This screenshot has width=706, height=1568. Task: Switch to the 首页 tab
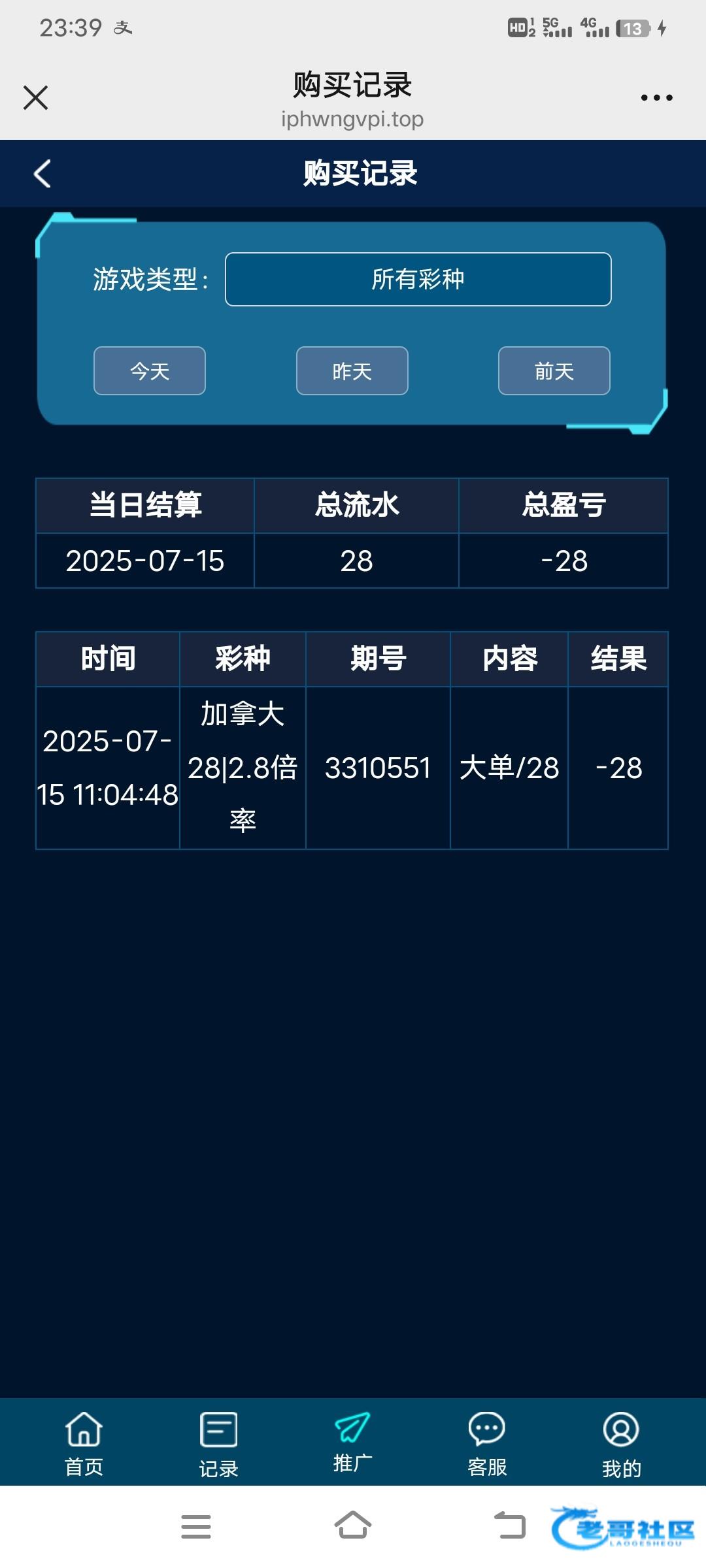tap(84, 1444)
